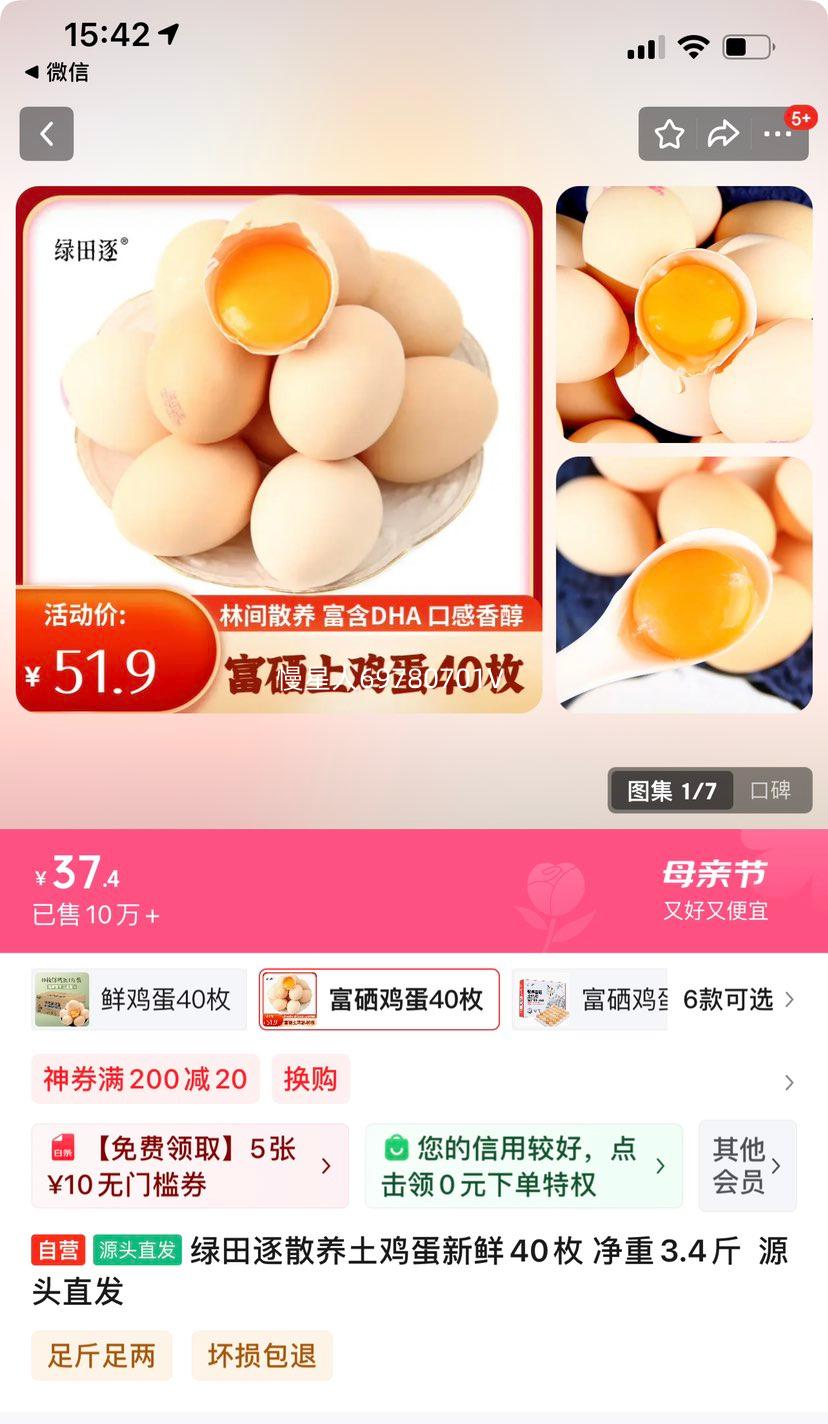View the cracked egg photo at top right

tap(684, 314)
